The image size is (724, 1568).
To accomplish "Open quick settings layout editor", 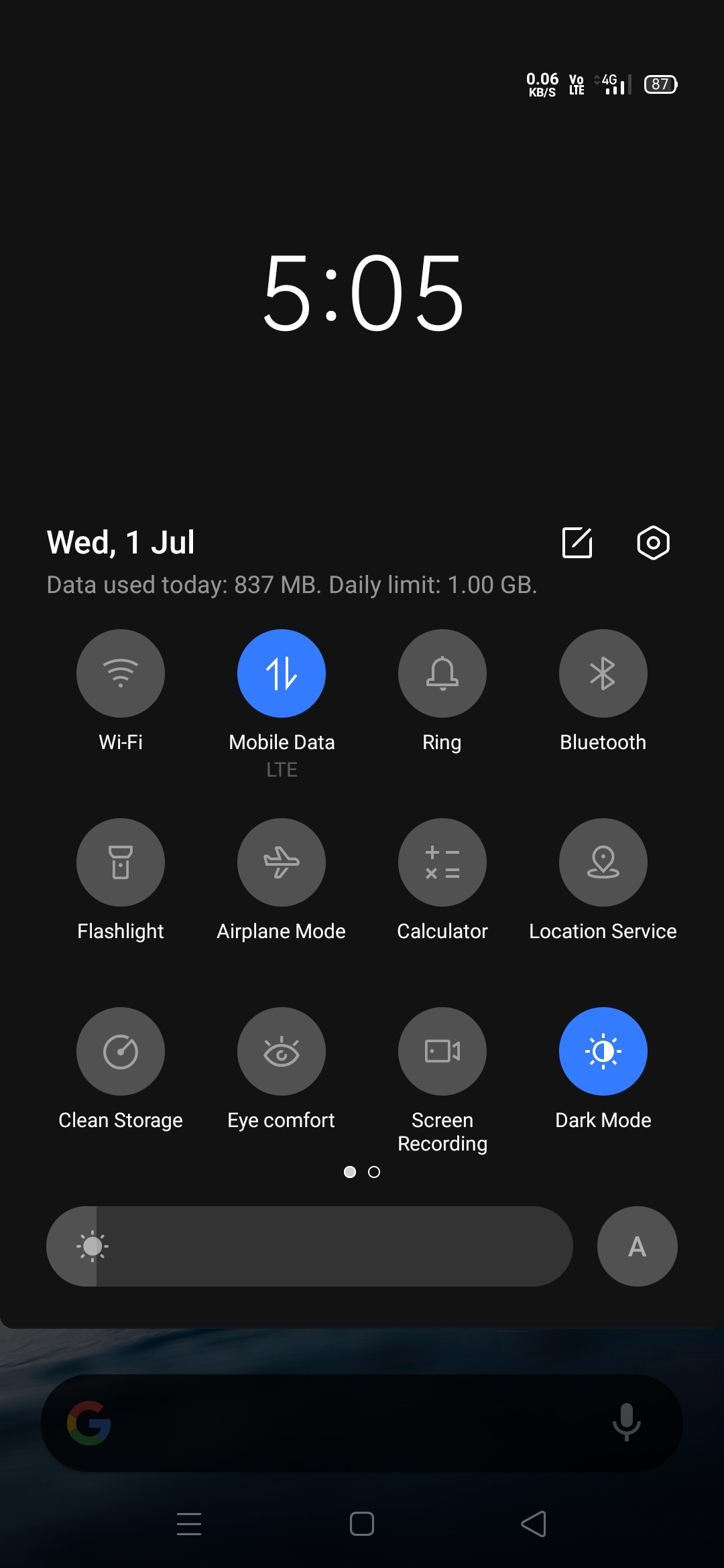I will coord(577,543).
